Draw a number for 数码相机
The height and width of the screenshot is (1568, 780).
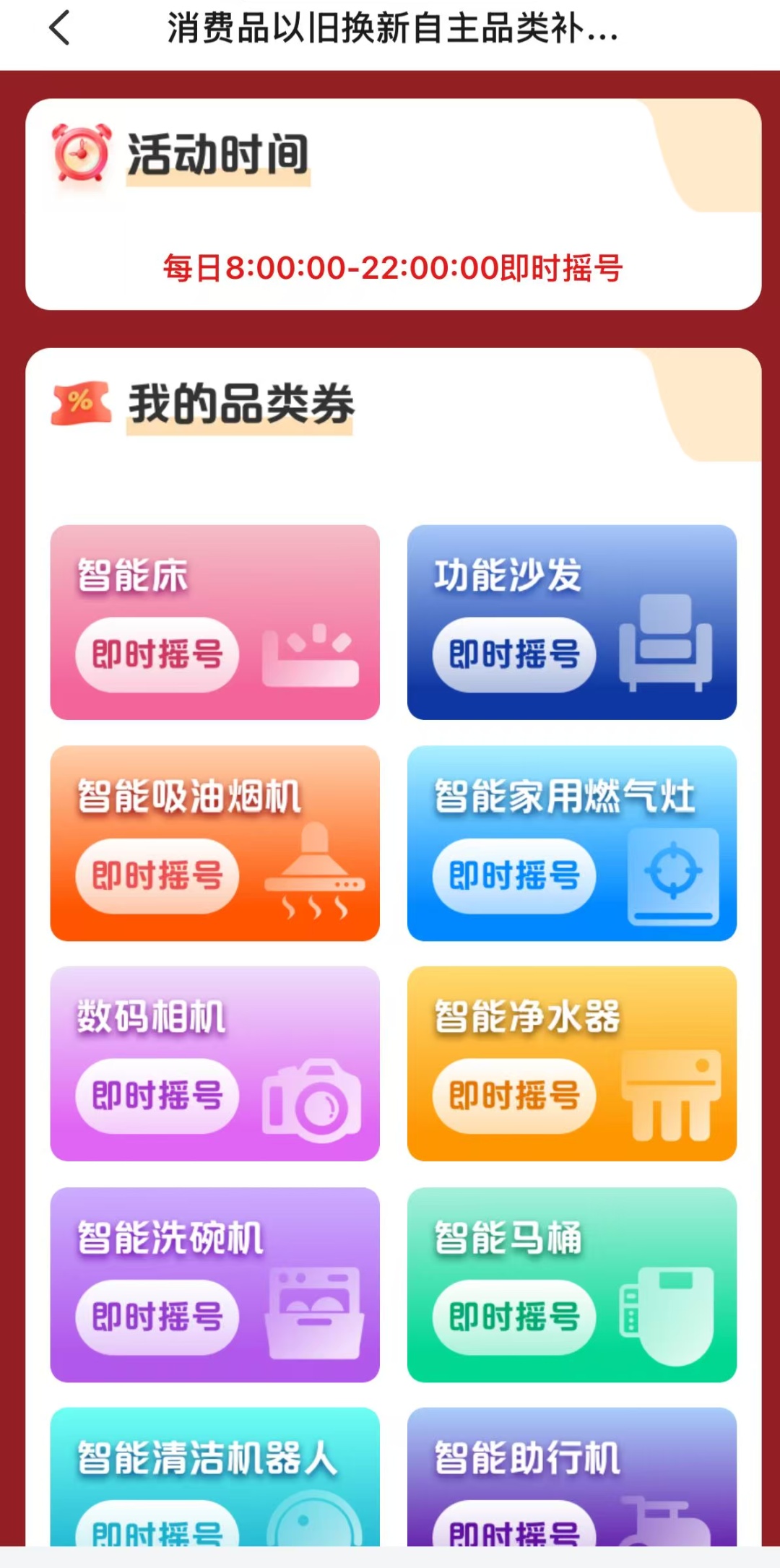[x=157, y=1096]
